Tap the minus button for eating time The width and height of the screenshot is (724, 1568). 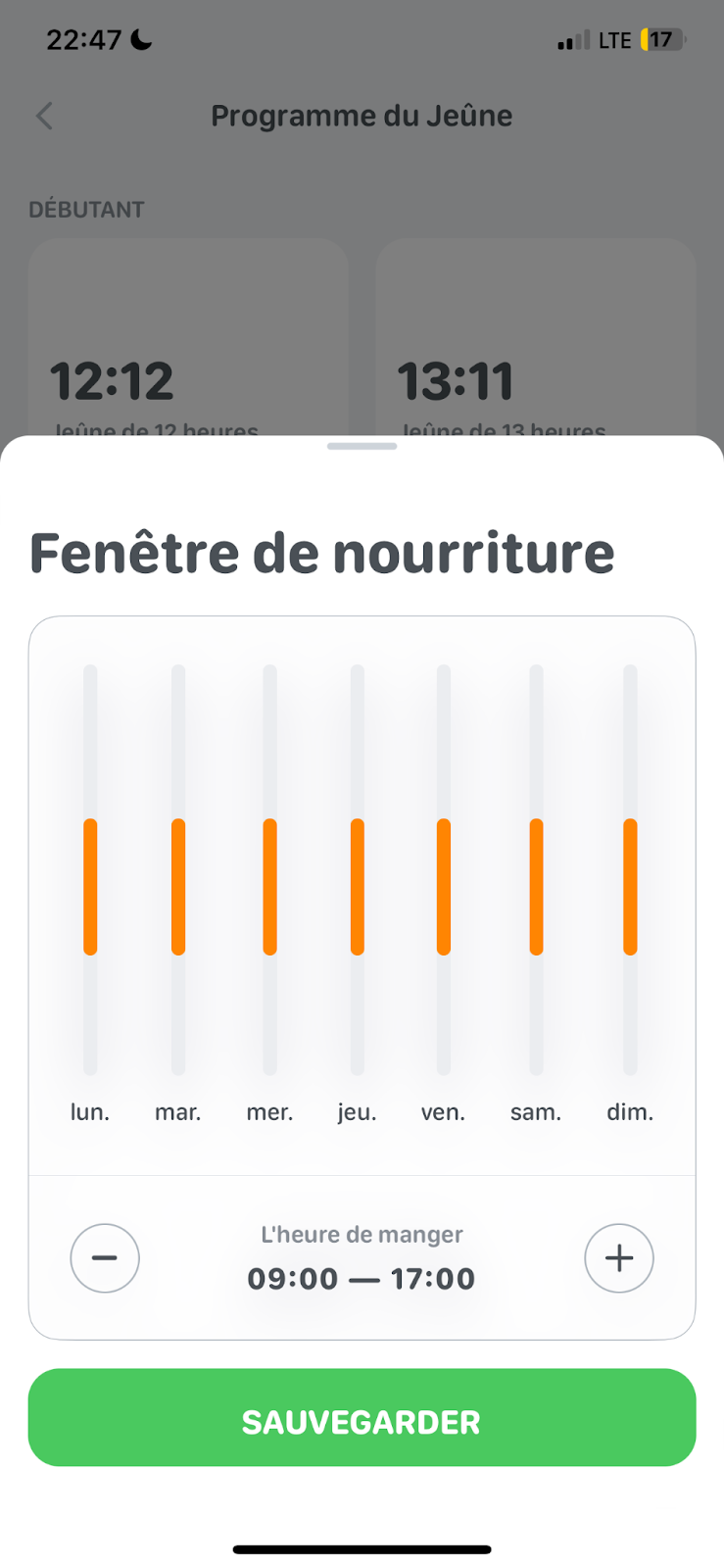(x=105, y=1257)
